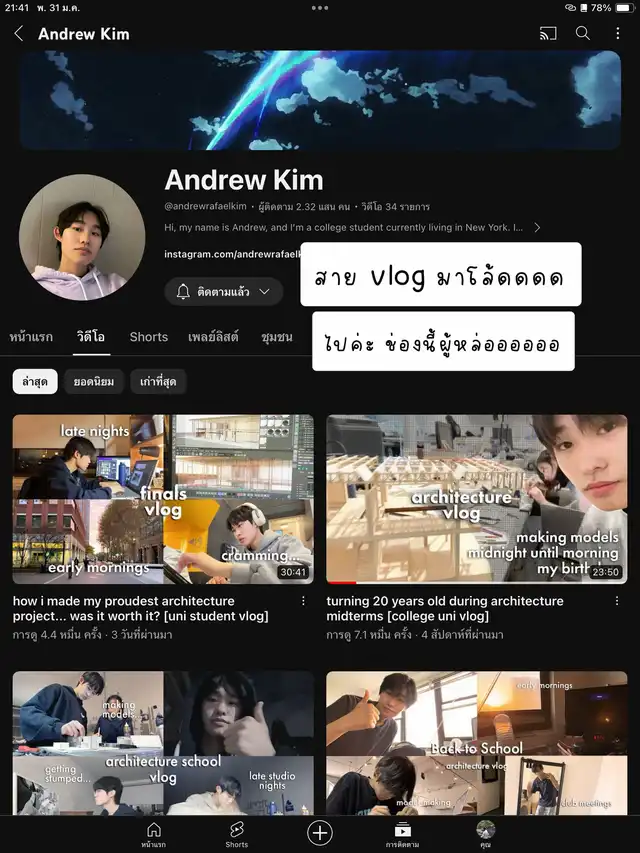Image resolution: width=640 pixels, height=853 pixels.
Task: Switch to the Shorts channel tab
Action: (x=149, y=337)
